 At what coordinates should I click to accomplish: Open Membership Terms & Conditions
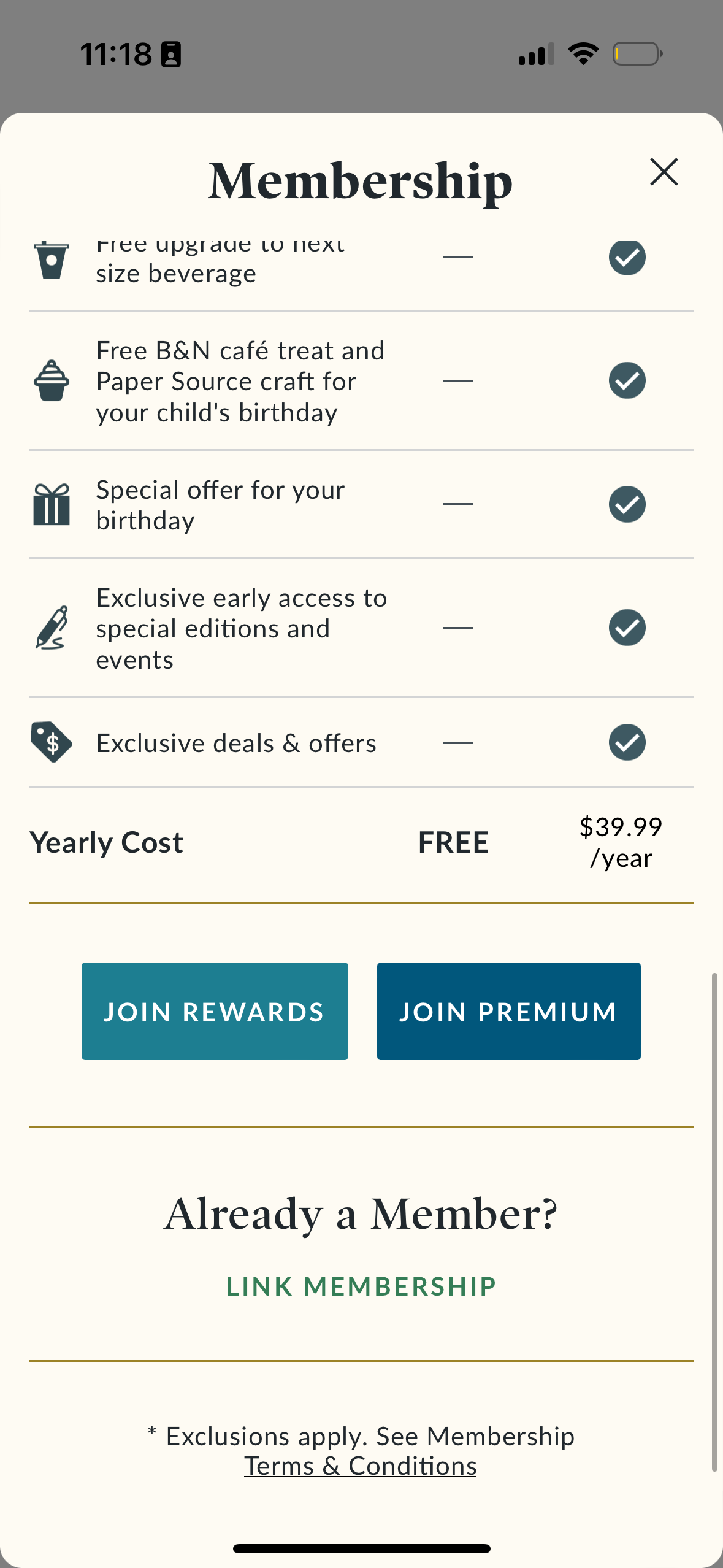(x=361, y=1466)
